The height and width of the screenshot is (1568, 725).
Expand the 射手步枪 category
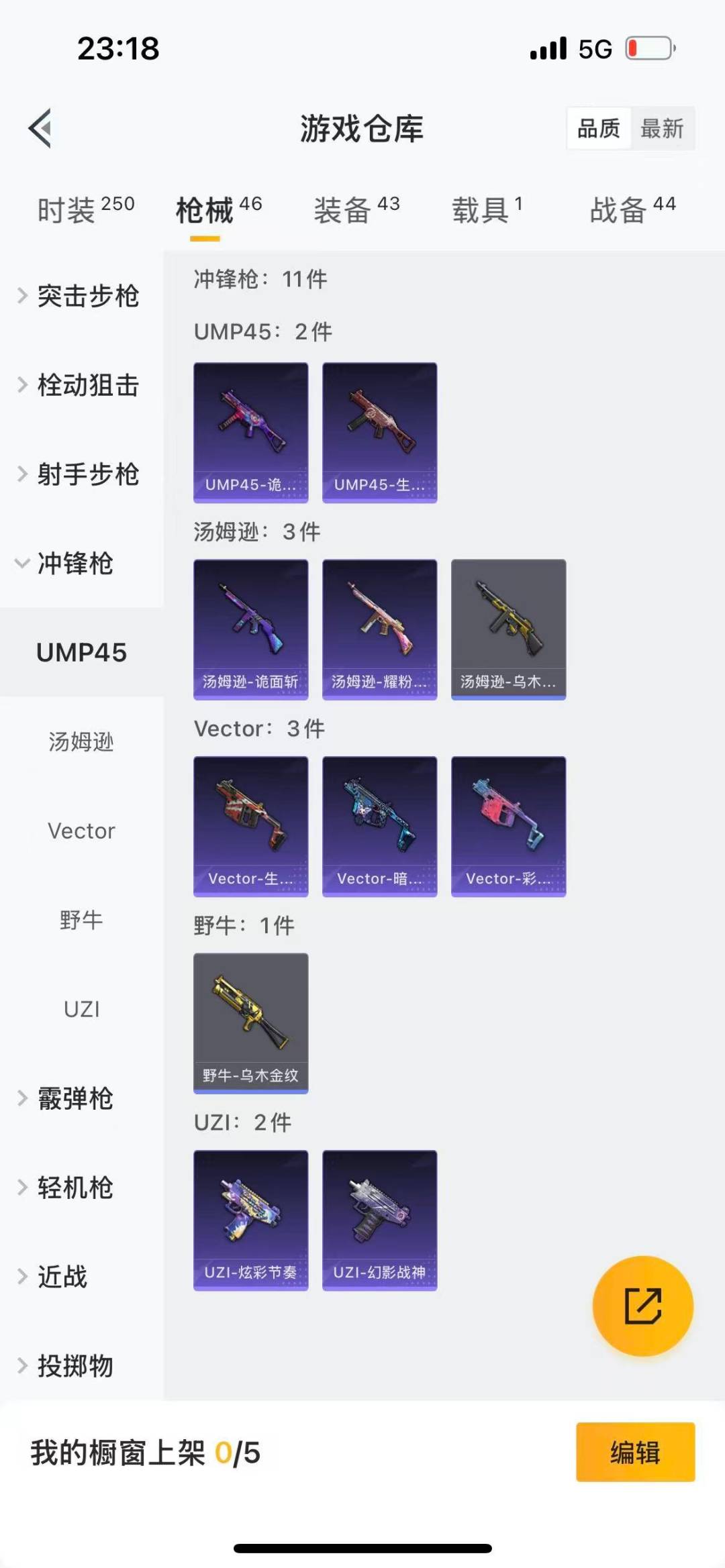81,474
